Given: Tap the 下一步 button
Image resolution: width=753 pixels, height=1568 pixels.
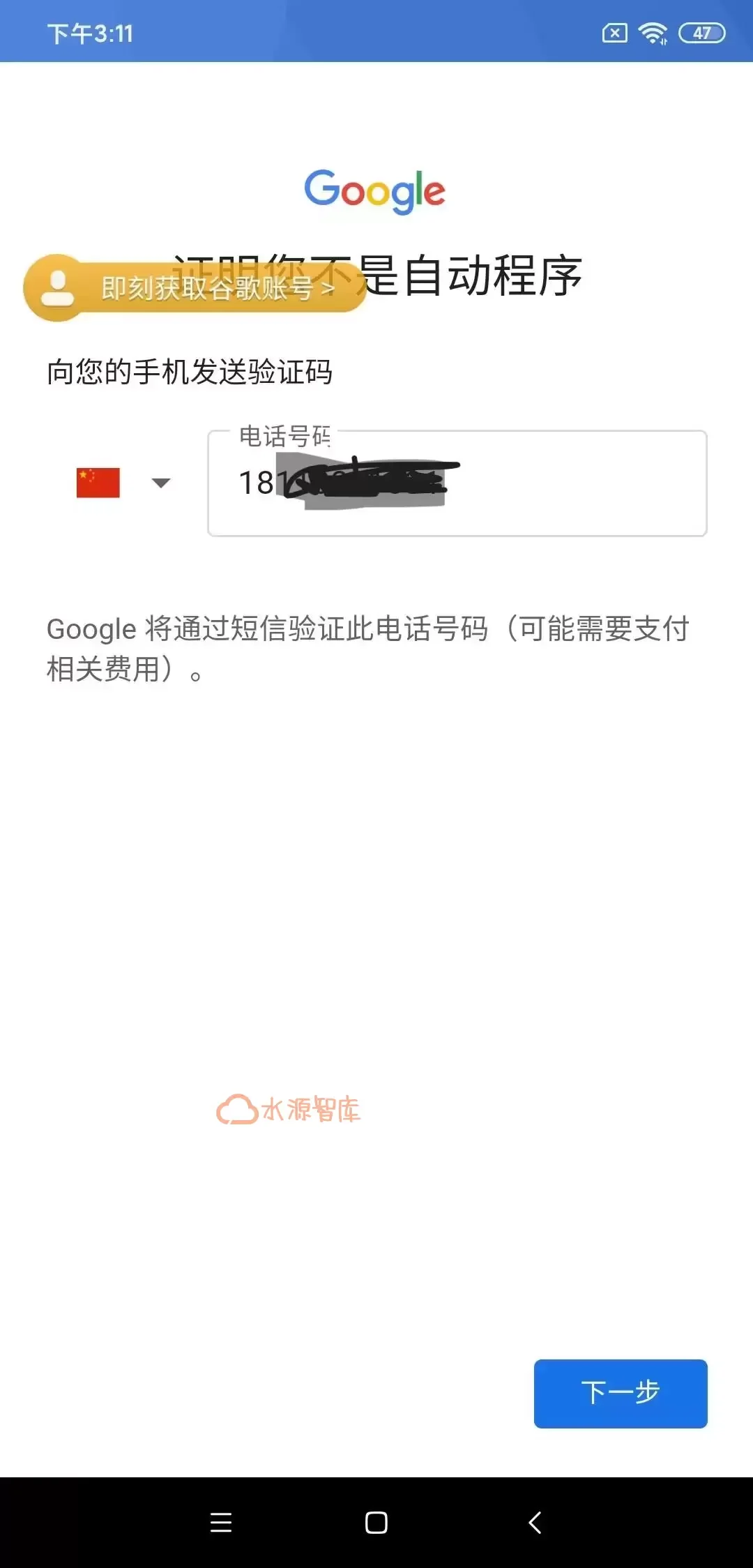Looking at the screenshot, I should [619, 1393].
